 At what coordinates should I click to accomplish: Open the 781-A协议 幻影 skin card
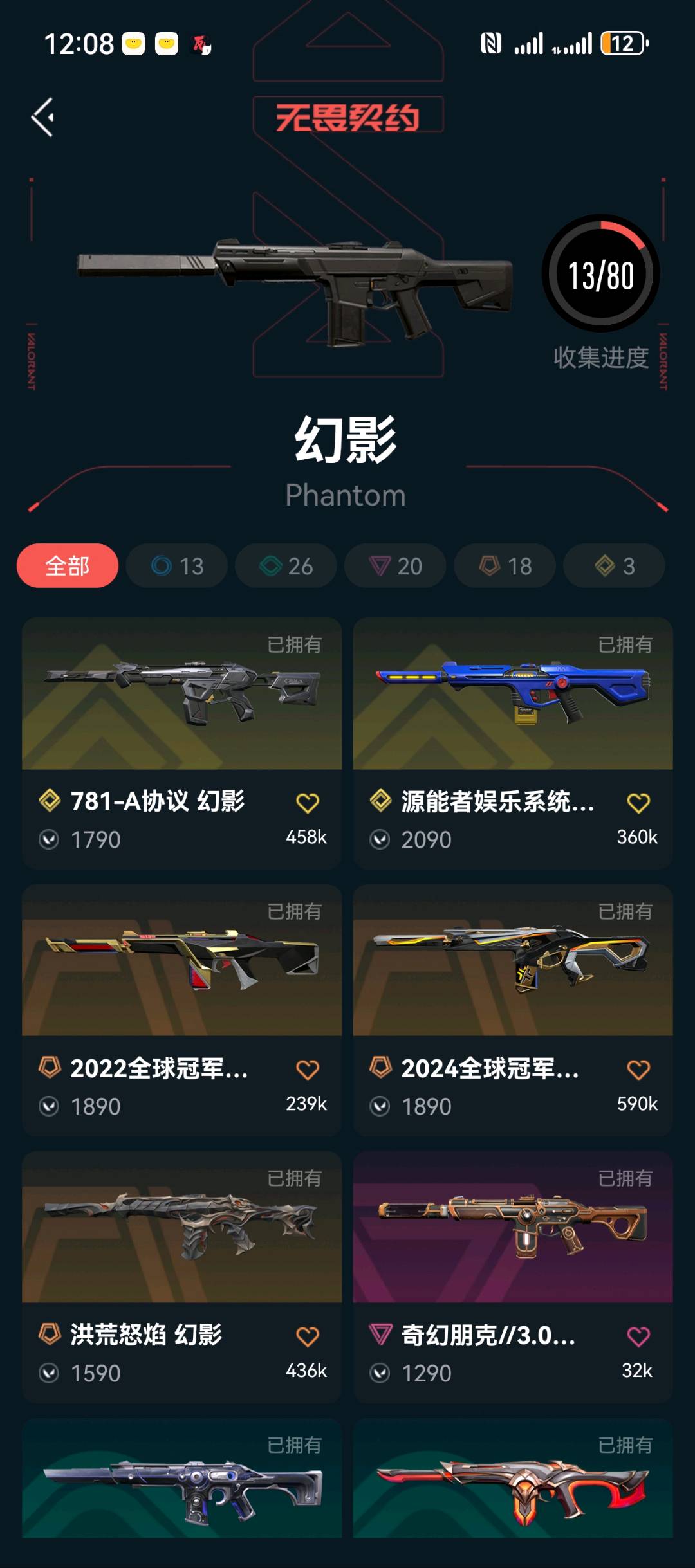pyautogui.click(x=181, y=707)
